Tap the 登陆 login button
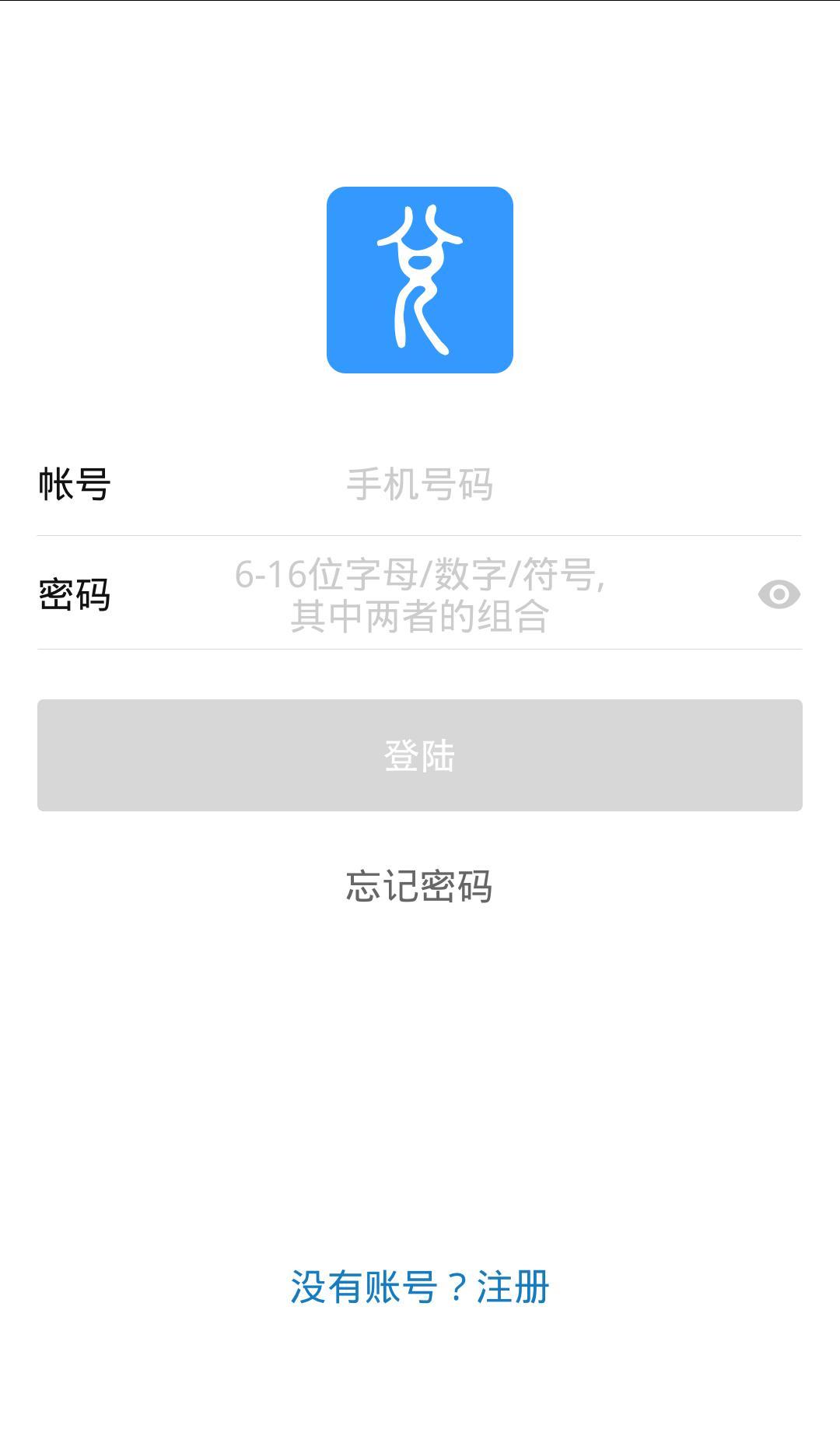This screenshot has width=840, height=1436. (420, 755)
